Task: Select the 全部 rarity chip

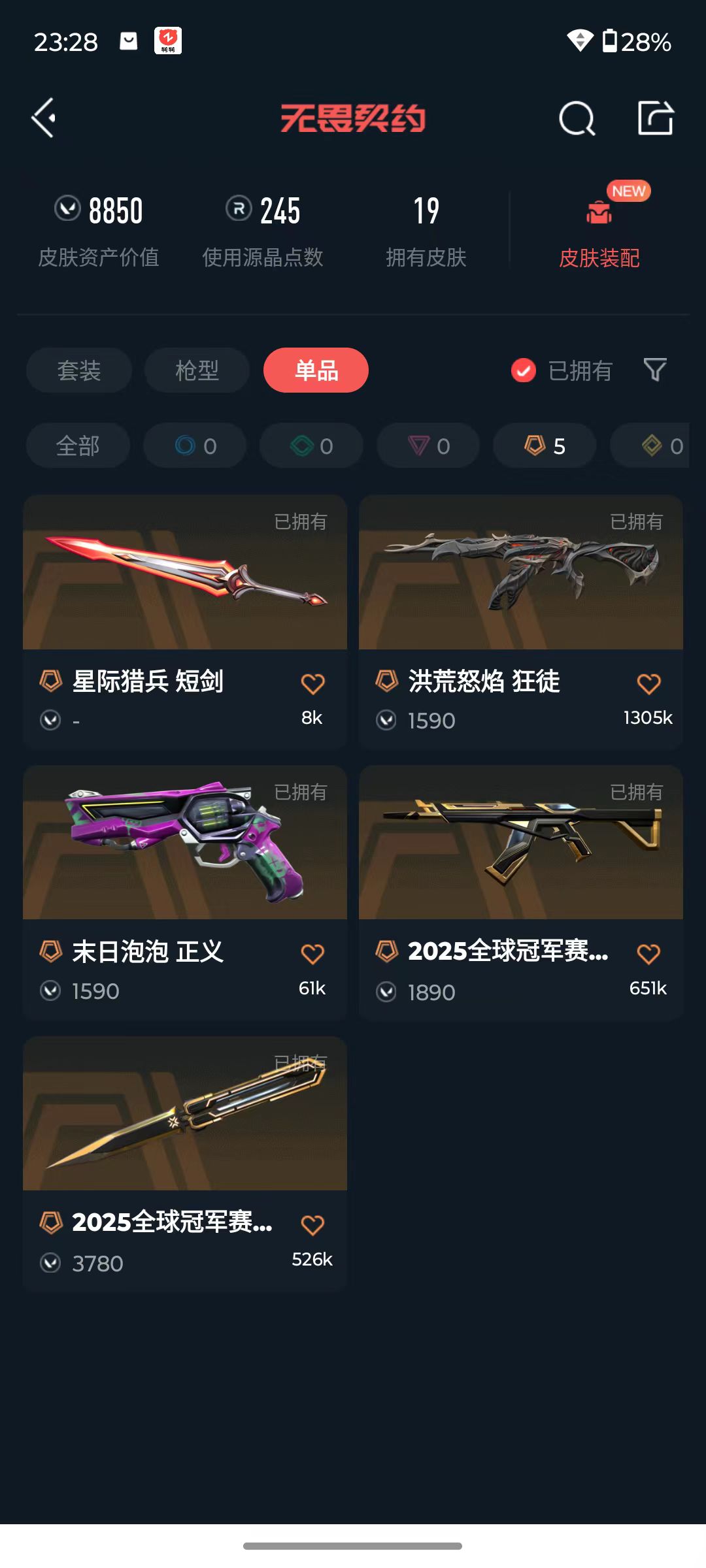Action: coord(78,446)
